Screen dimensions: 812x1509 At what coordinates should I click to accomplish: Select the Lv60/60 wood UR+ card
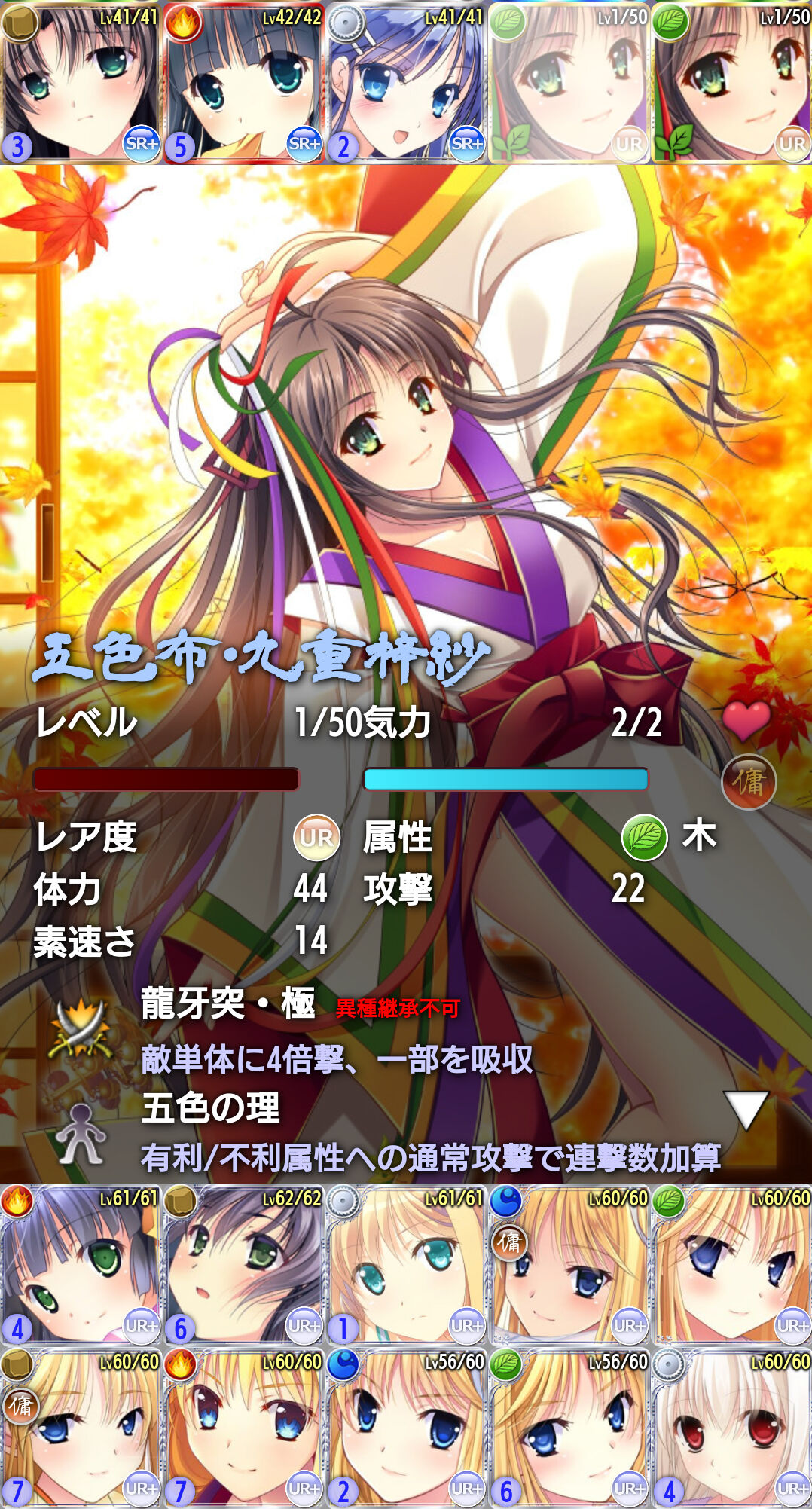pos(731,1265)
